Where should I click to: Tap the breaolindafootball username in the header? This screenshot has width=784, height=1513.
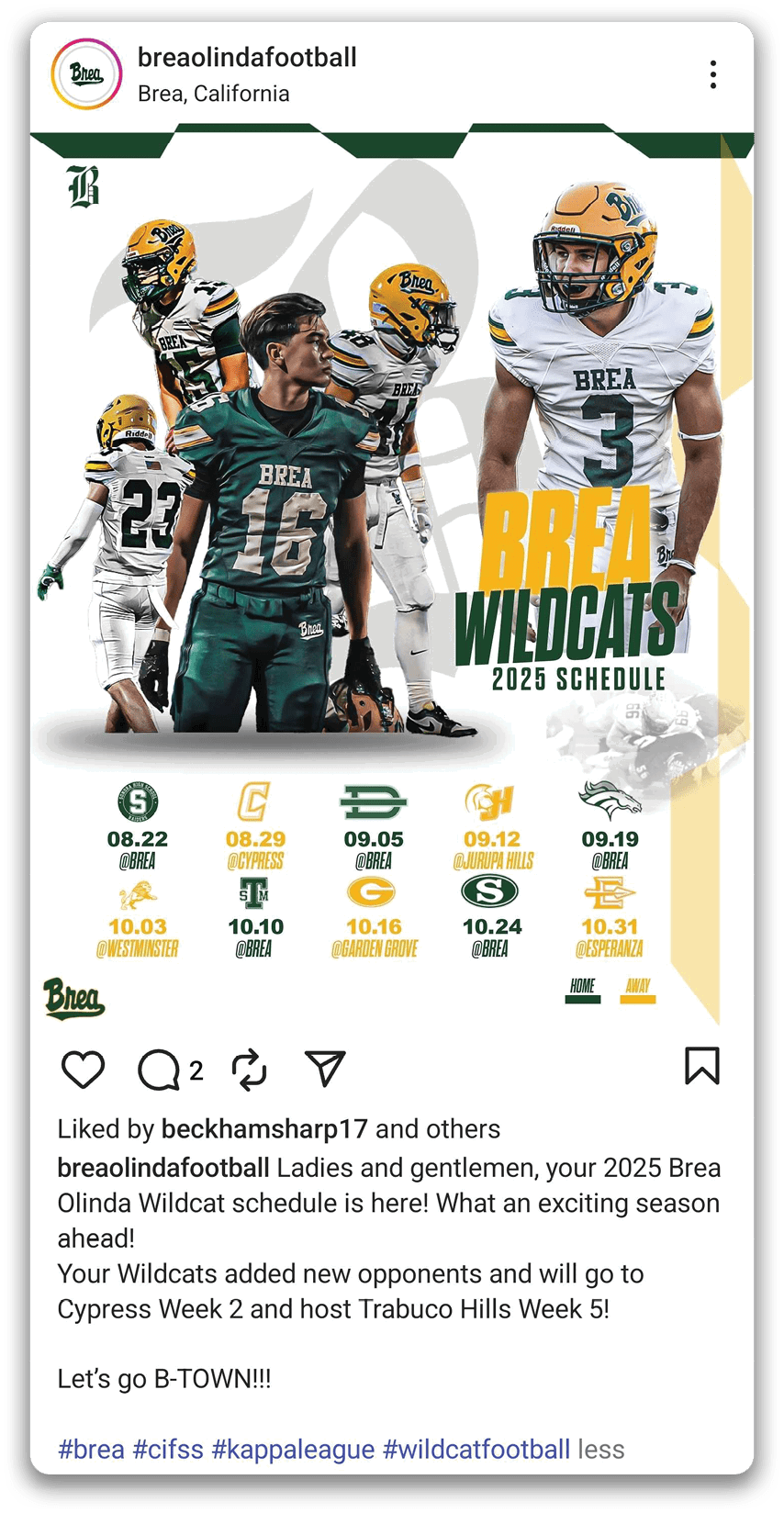pos(247,57)
